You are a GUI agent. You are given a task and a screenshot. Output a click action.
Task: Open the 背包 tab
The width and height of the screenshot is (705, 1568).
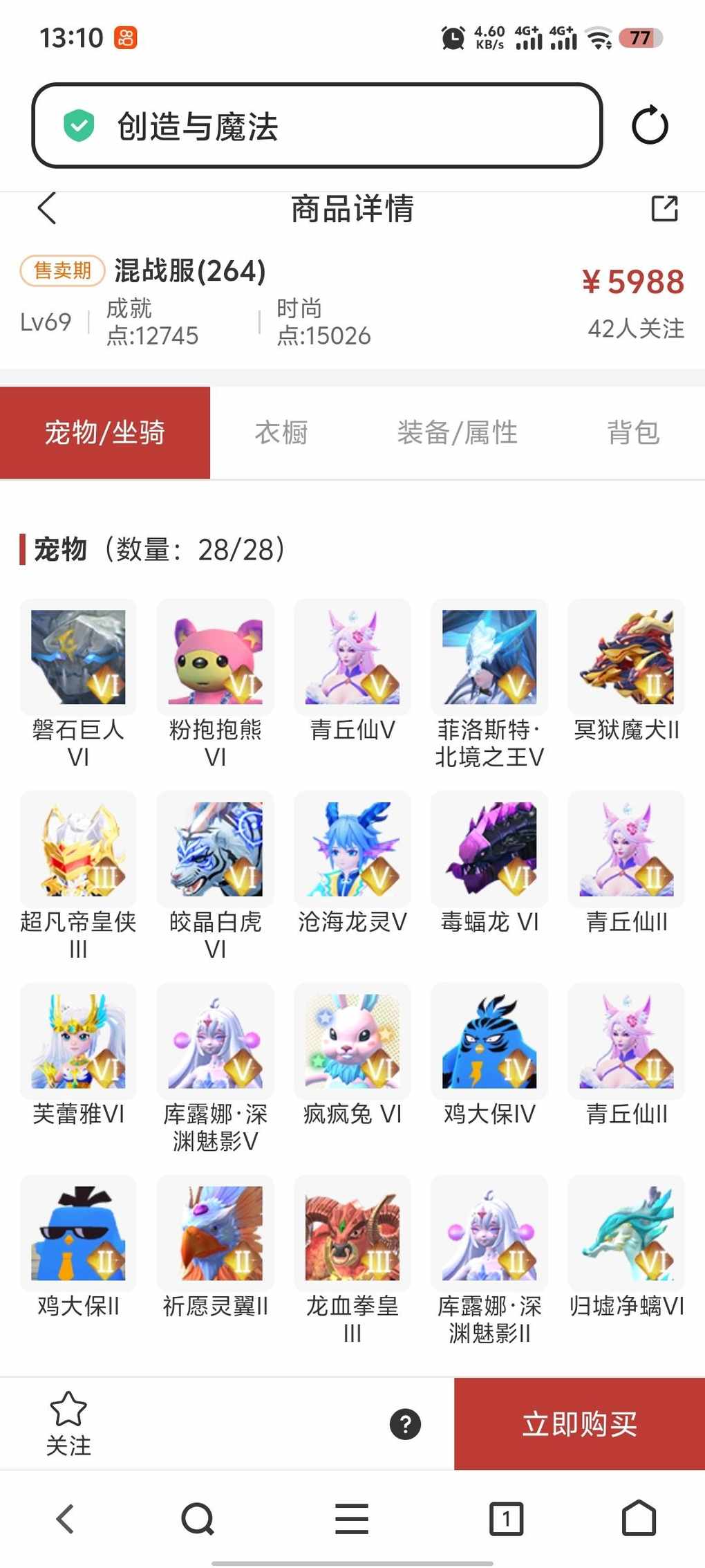(x=632, y=433)
